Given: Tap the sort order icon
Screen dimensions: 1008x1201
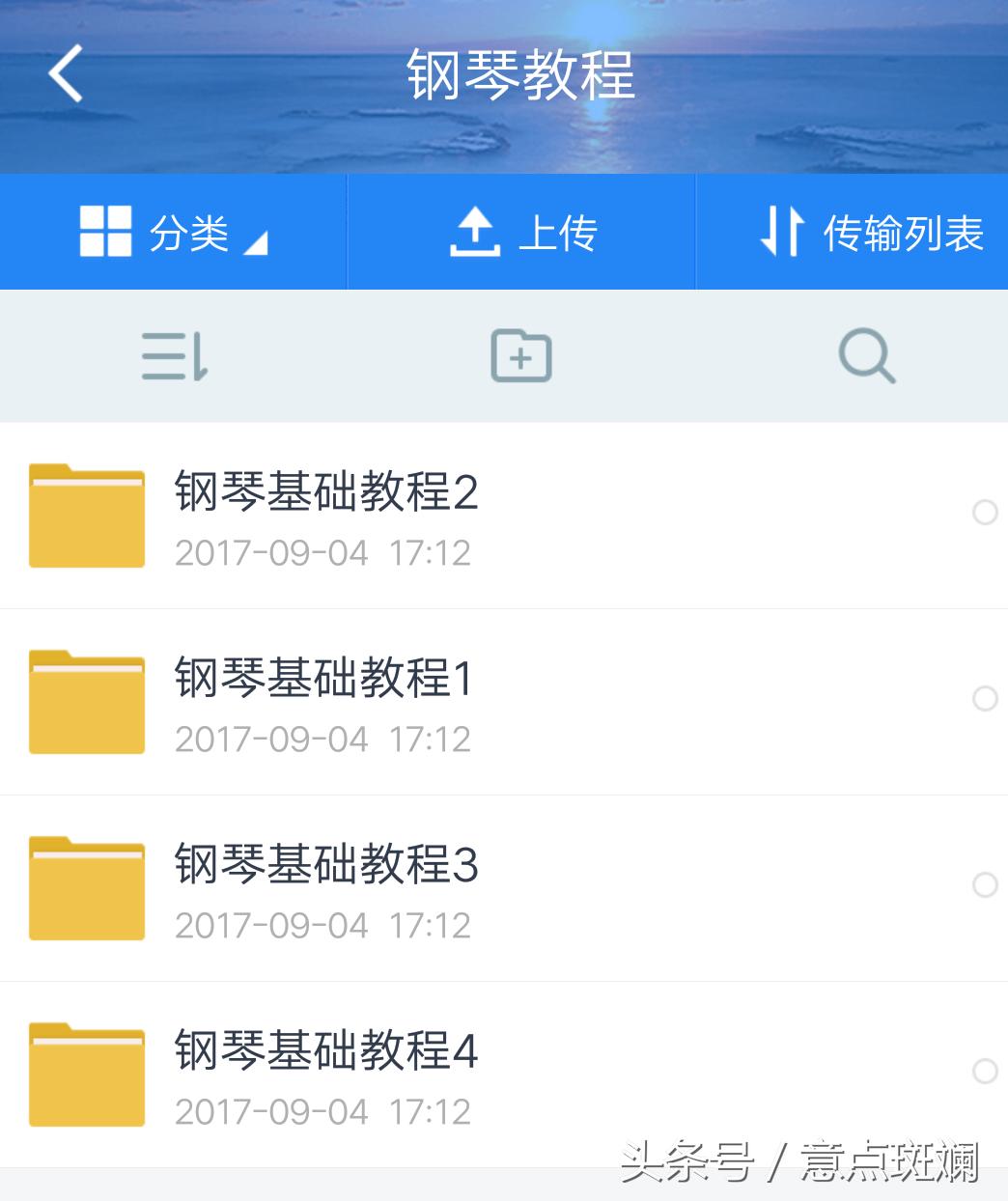Looking at the screenshot, I should [x=174, y=355].
